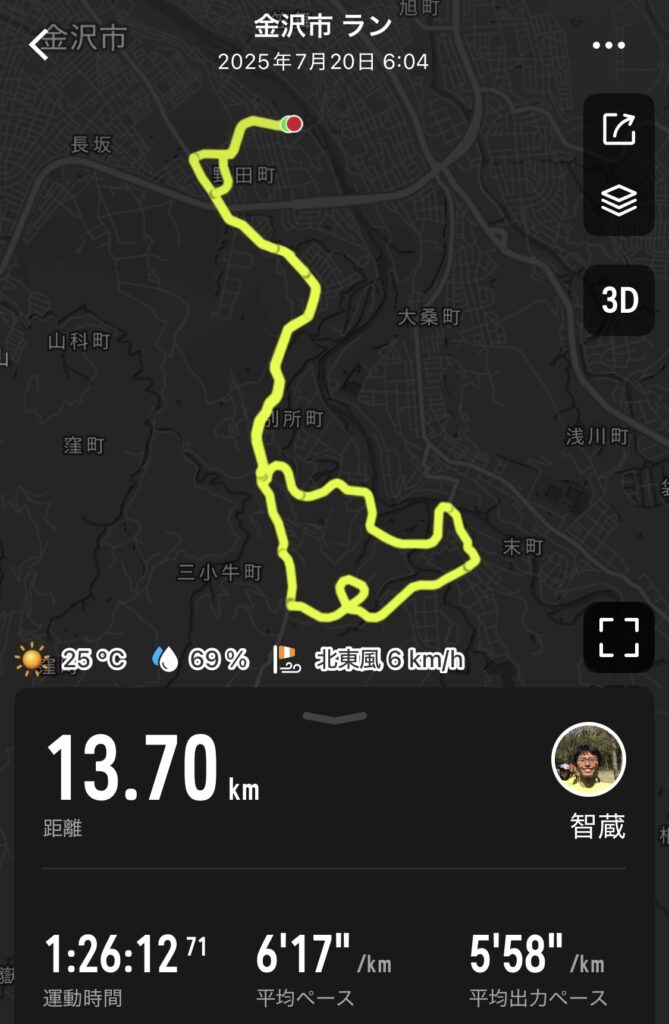Viewport: 669px width, 1024px height.
Task: Go back with the top-left arrow
Action: 39,44
